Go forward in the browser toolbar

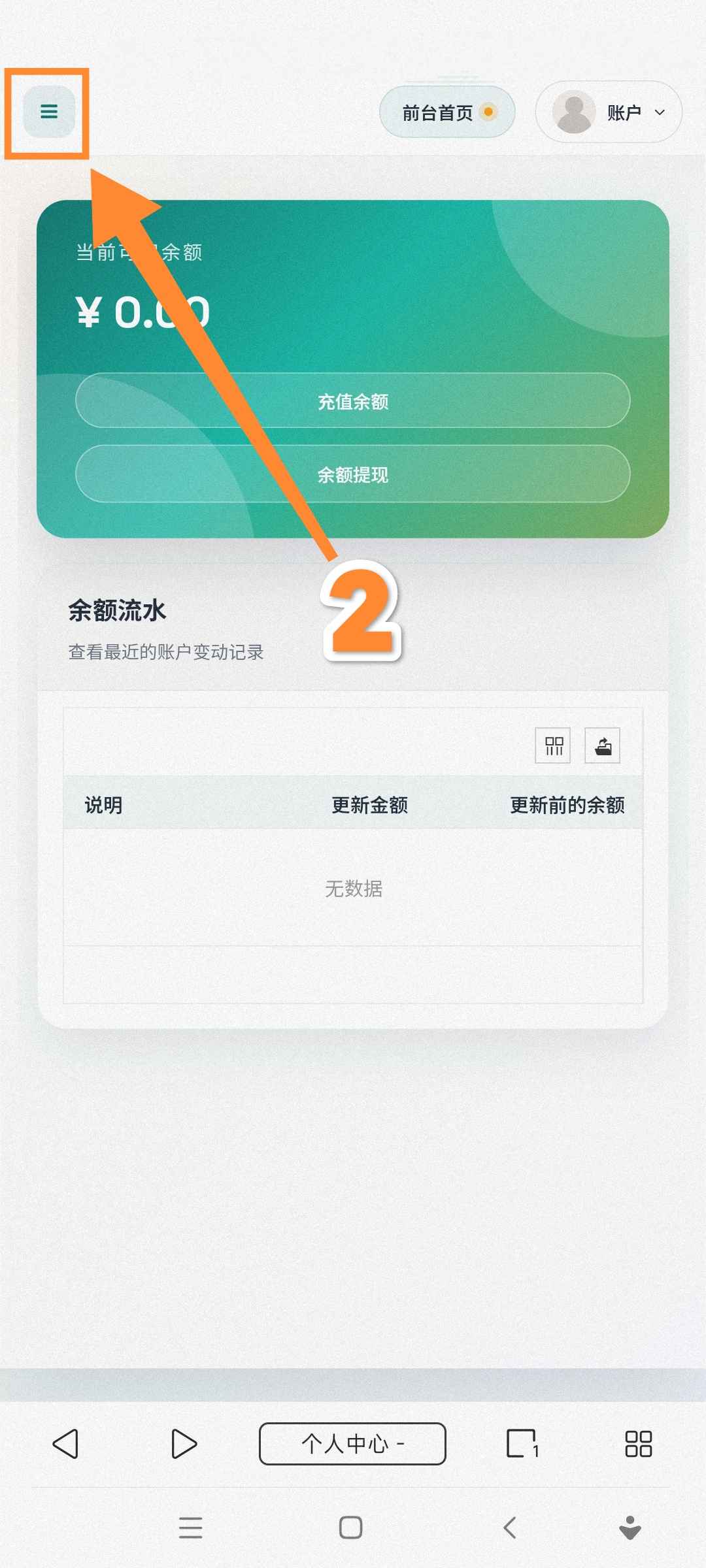click(x=184, y=1444)
